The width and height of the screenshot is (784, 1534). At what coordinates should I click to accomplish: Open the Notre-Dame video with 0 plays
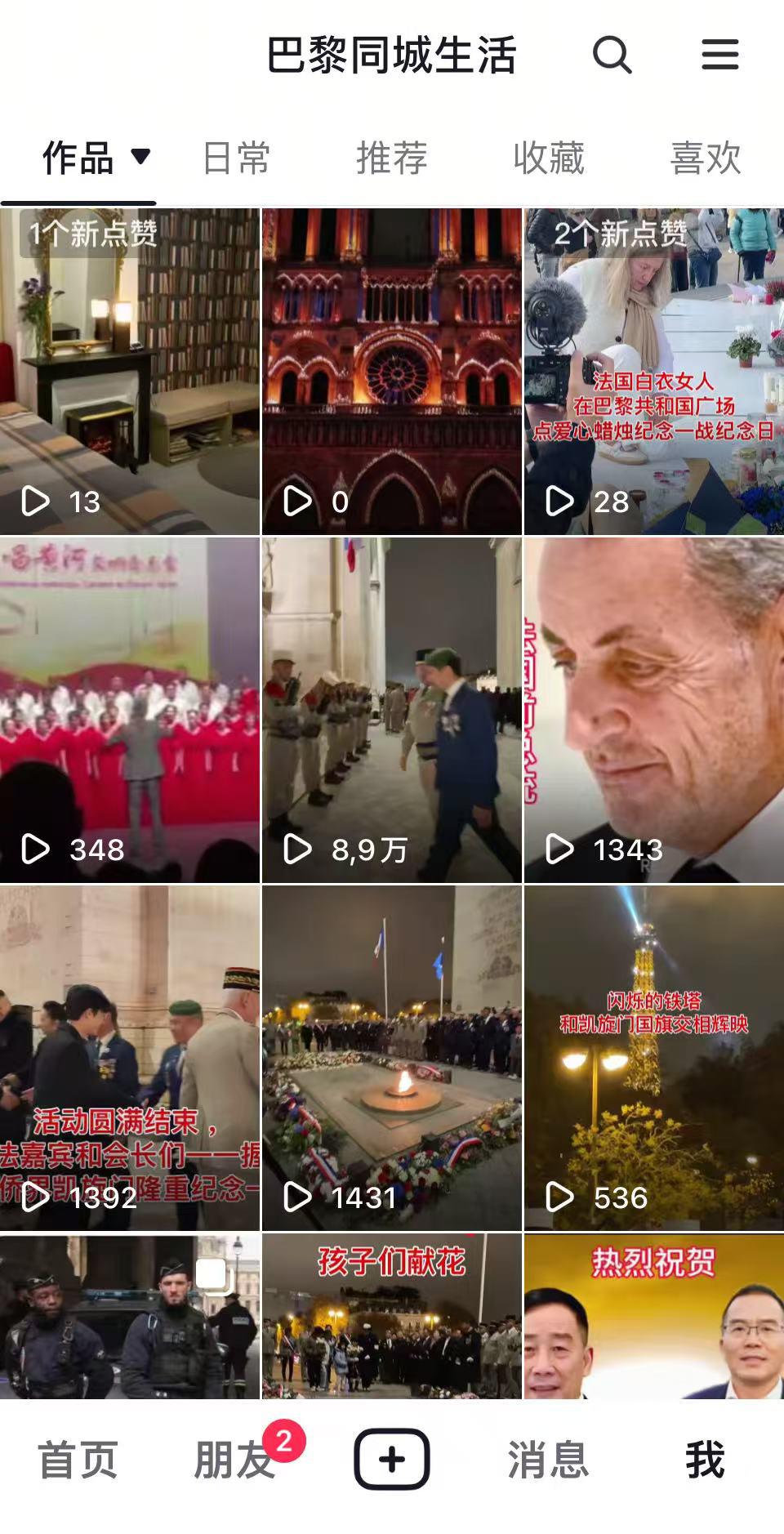pos(392,372)
